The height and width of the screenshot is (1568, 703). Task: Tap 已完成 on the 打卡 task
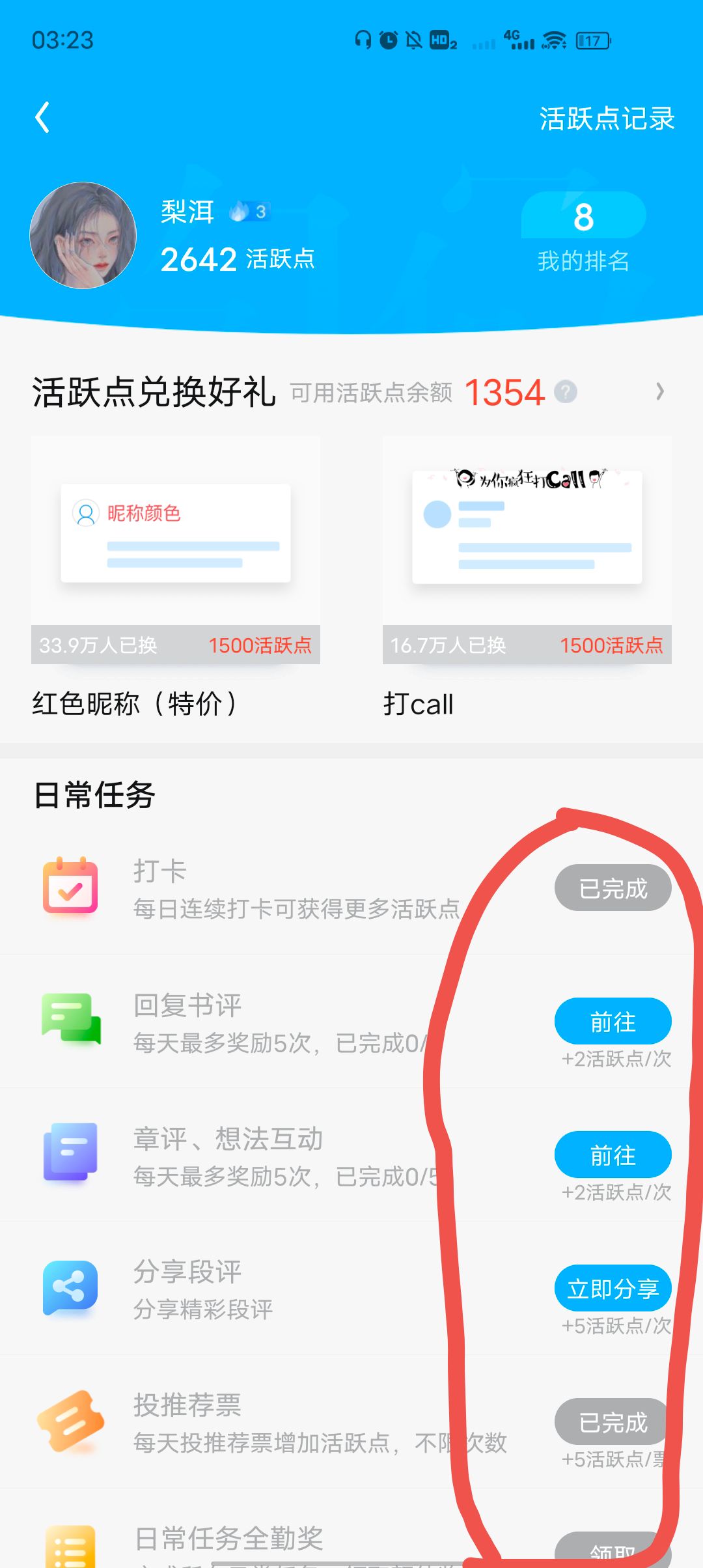pyautogui.click(x=613, y=888)
